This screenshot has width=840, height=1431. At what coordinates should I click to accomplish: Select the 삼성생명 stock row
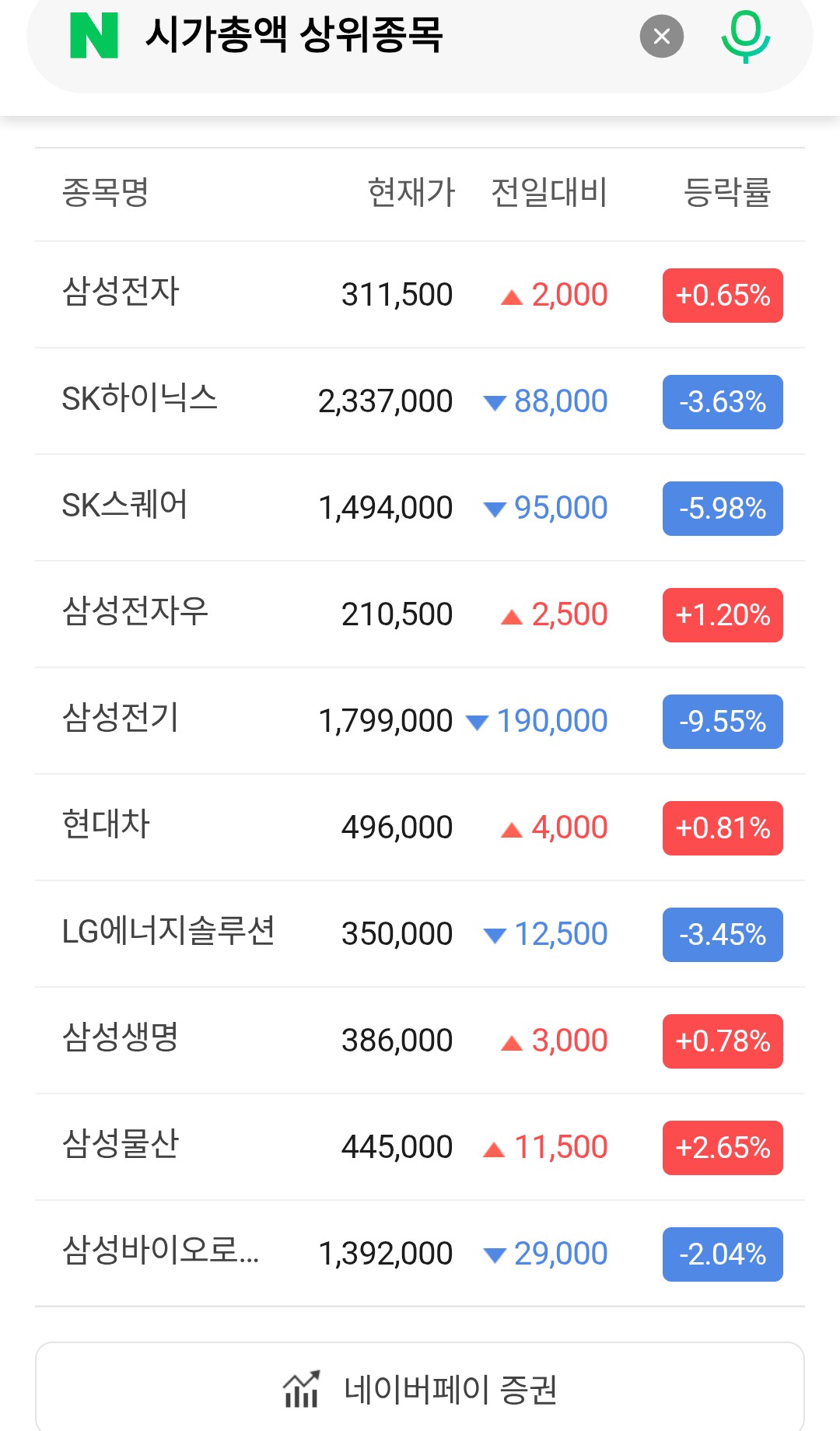click(420, 1041)
